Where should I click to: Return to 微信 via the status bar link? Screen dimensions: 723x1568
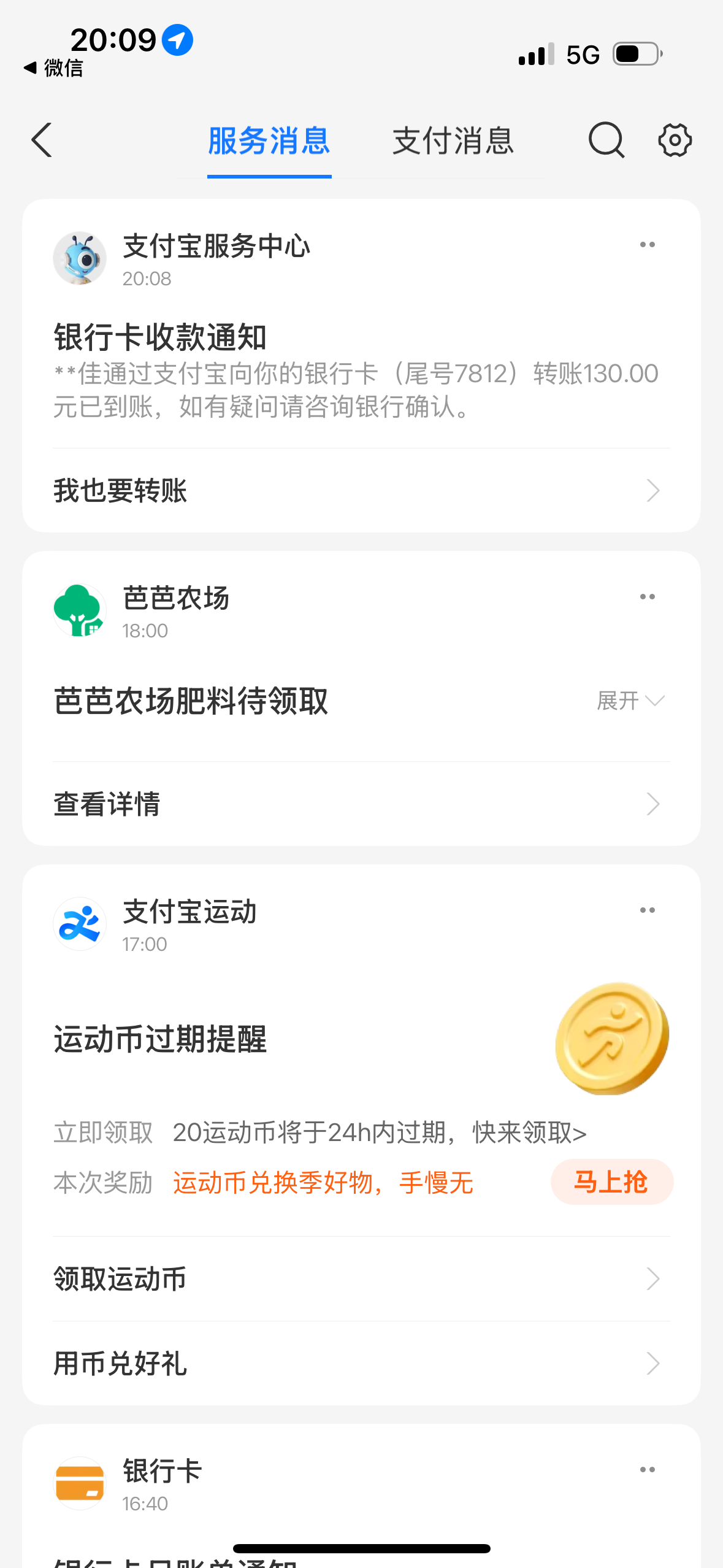click(54, 67)
